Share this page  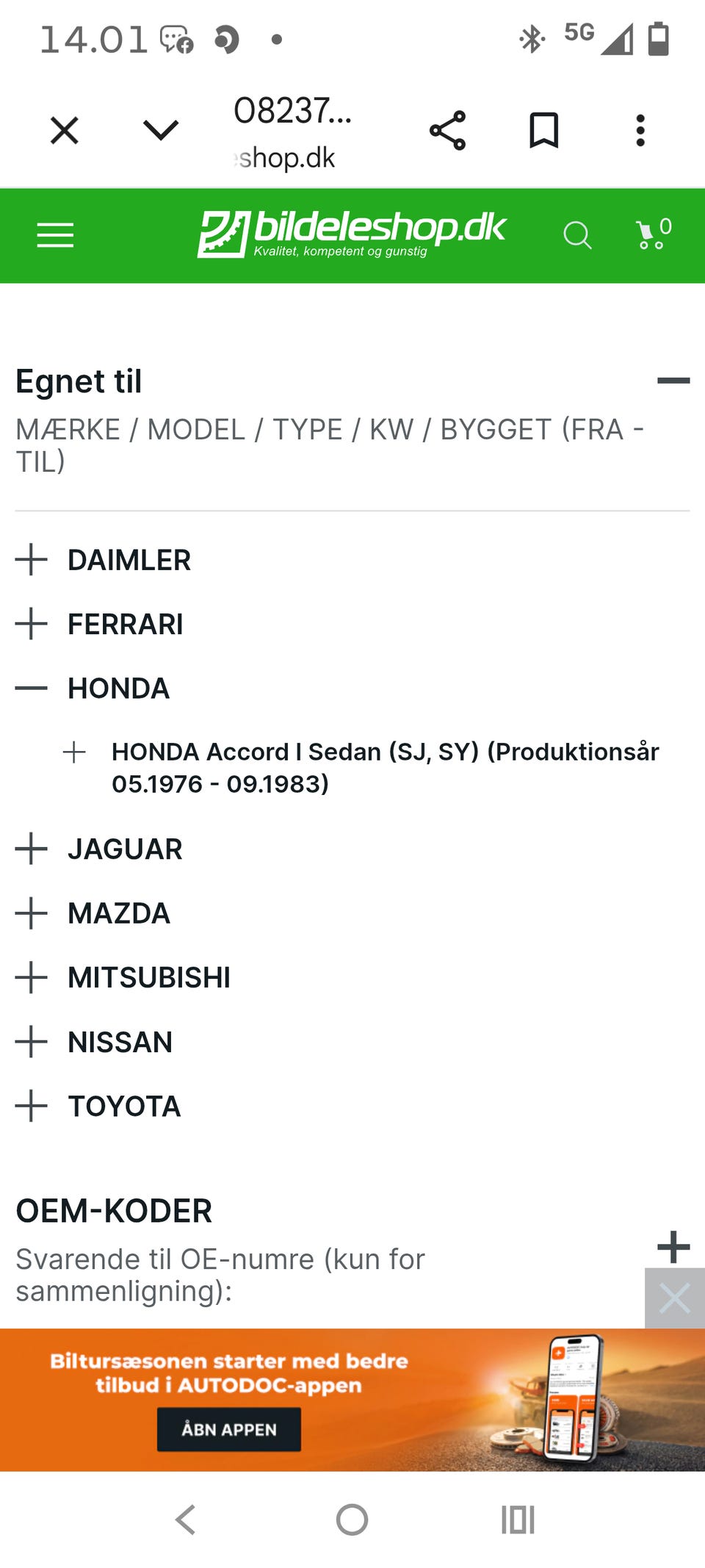(x=448, y=131)
